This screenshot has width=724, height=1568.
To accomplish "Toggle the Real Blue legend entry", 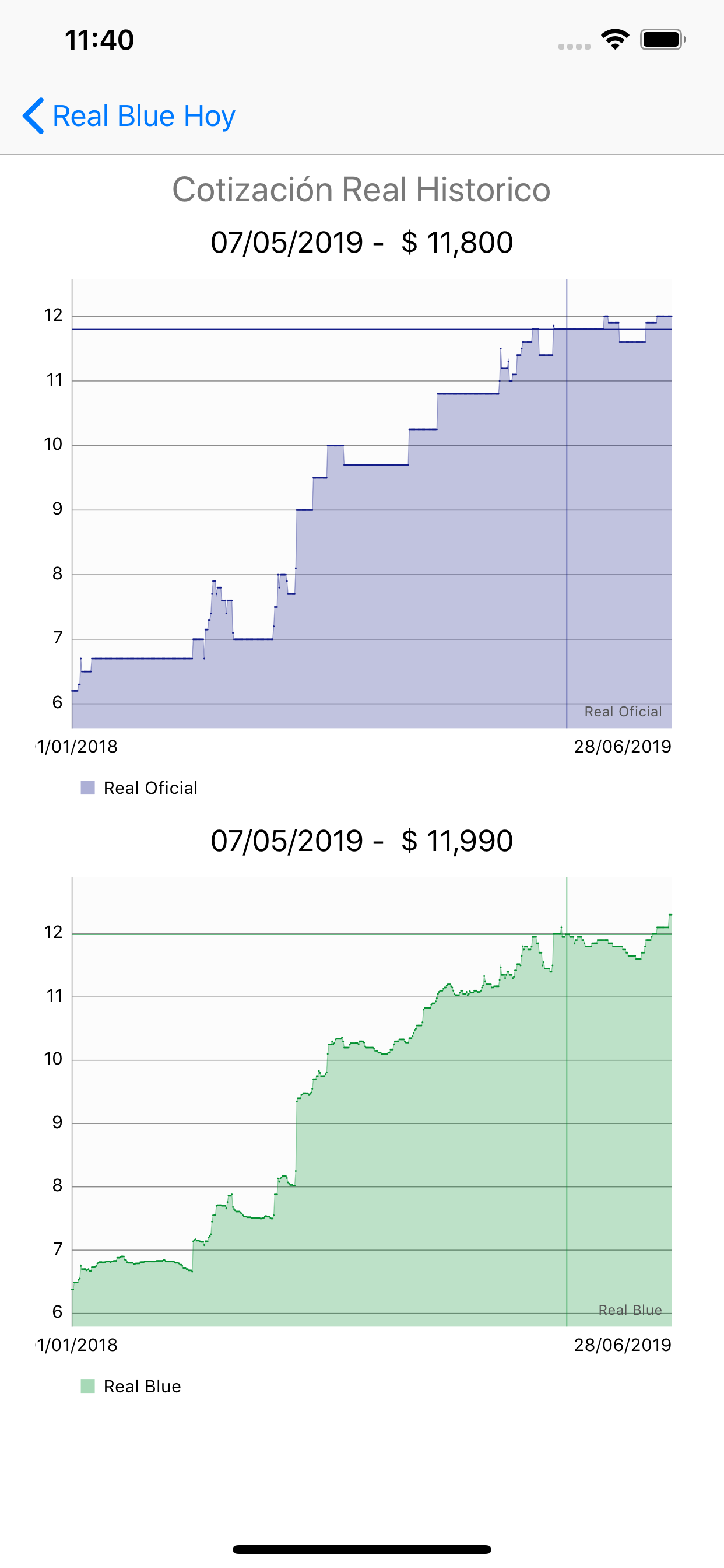I will pyautogui.click(x=131, y=1386).
